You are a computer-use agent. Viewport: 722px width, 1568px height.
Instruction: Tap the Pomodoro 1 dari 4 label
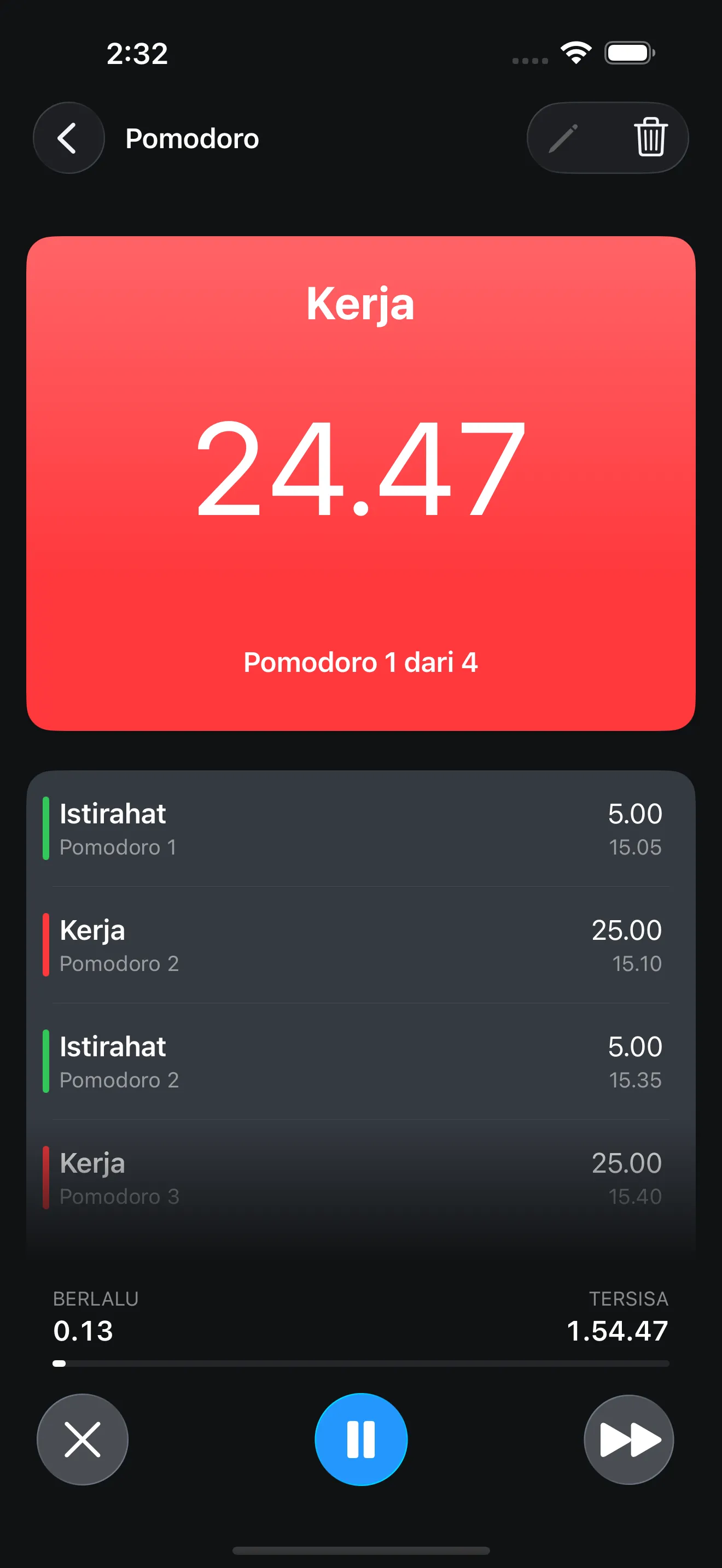pos(361,663)
